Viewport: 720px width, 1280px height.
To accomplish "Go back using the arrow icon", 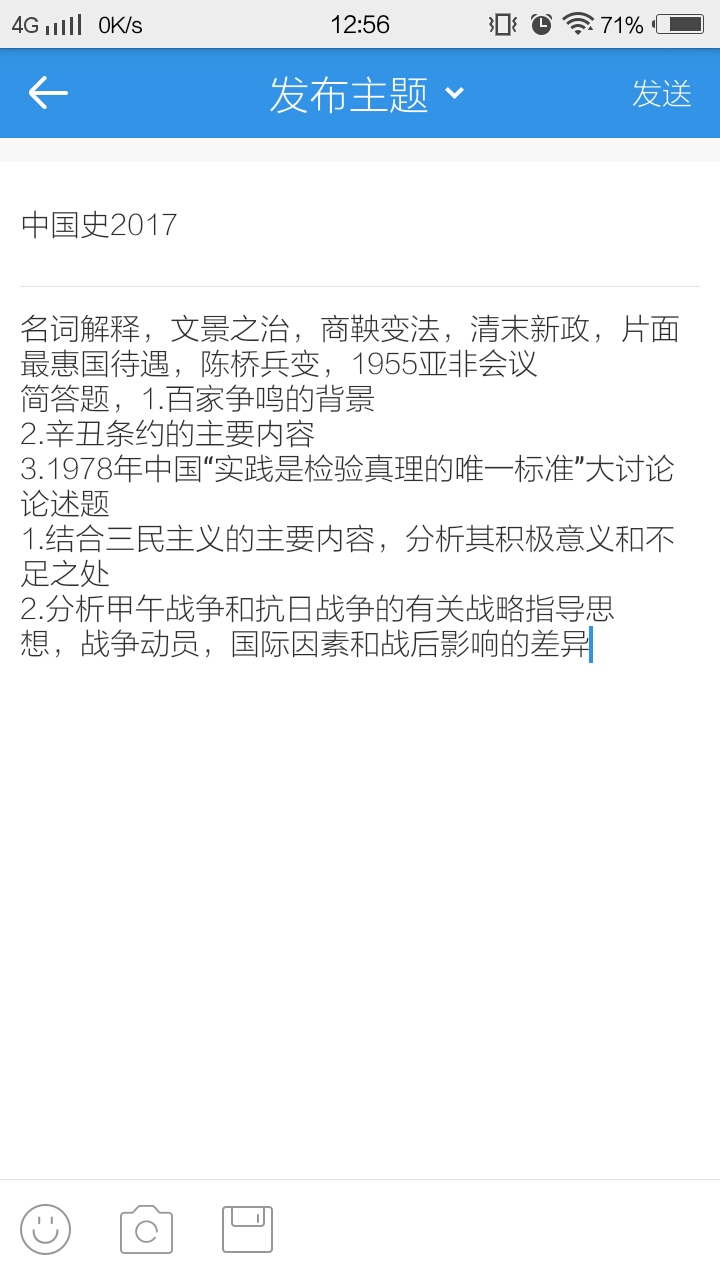I will [48, 93].
